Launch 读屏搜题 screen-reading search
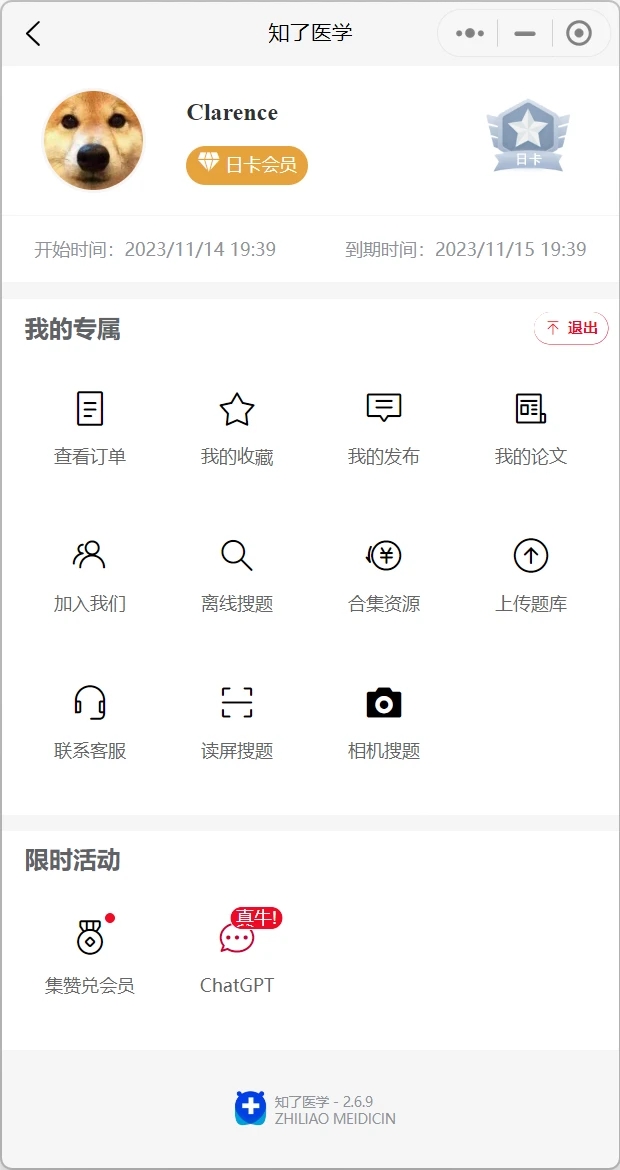Viewport: 620px width, 1170px height. click(237, 721)
